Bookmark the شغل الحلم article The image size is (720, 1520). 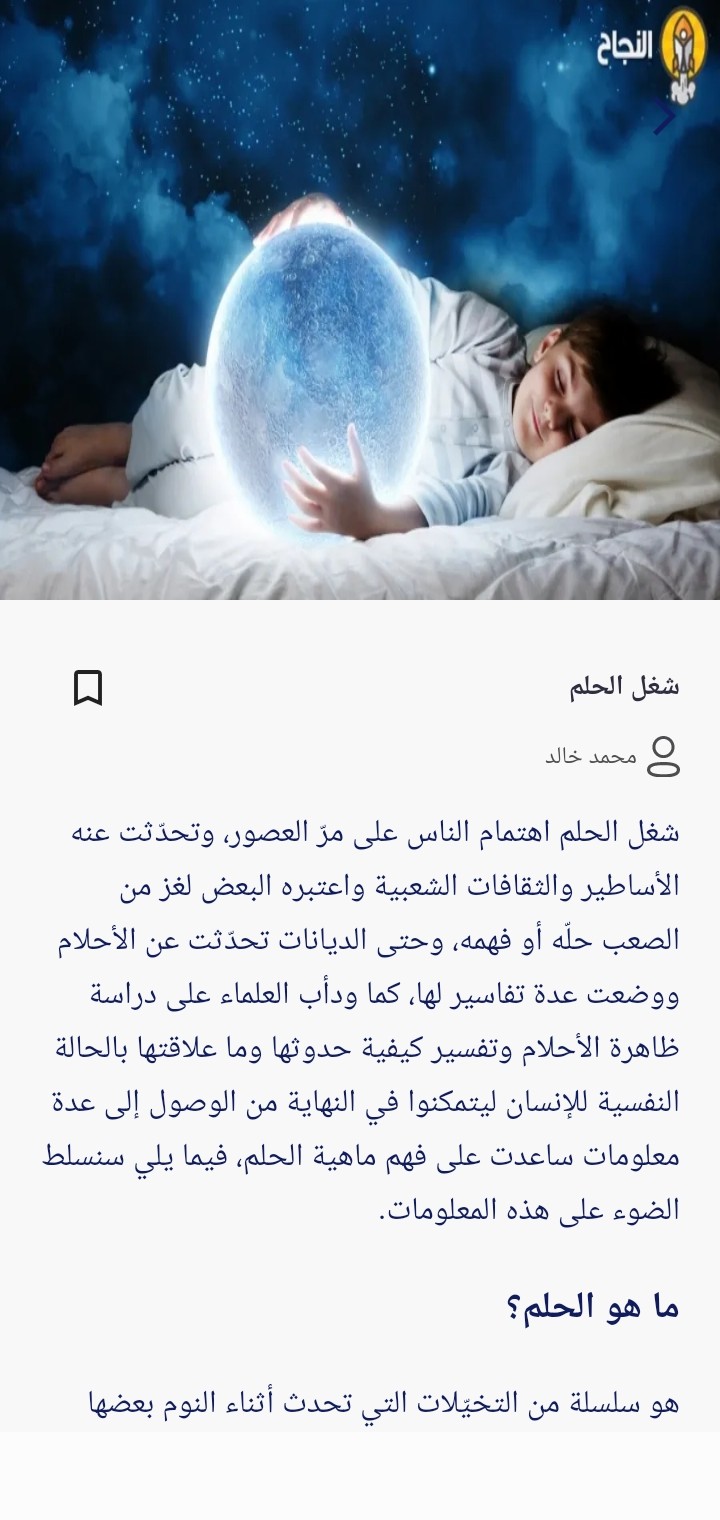[x=88, y=688]
